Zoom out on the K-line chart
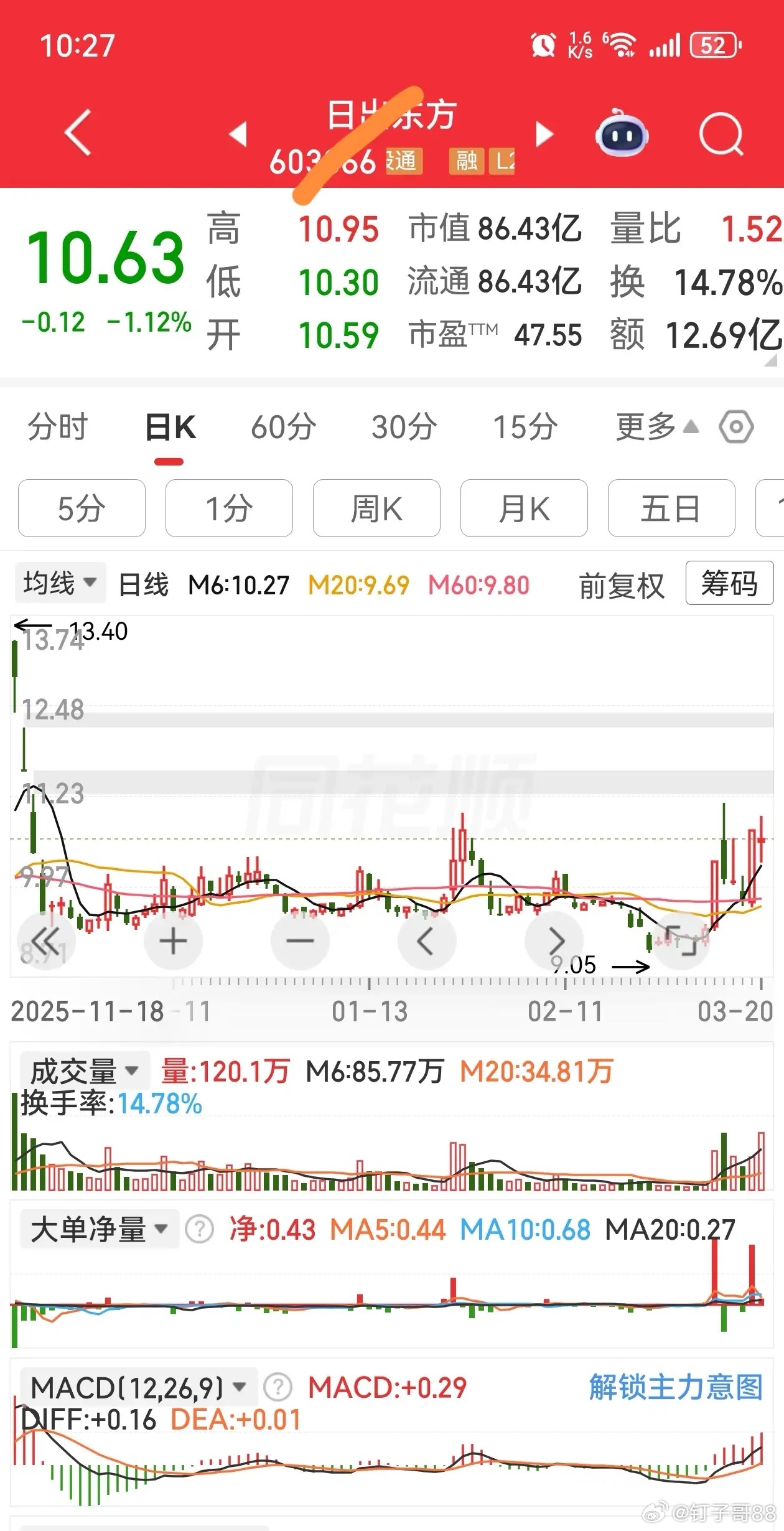The image size is (784, 1531). pos(300,940)
